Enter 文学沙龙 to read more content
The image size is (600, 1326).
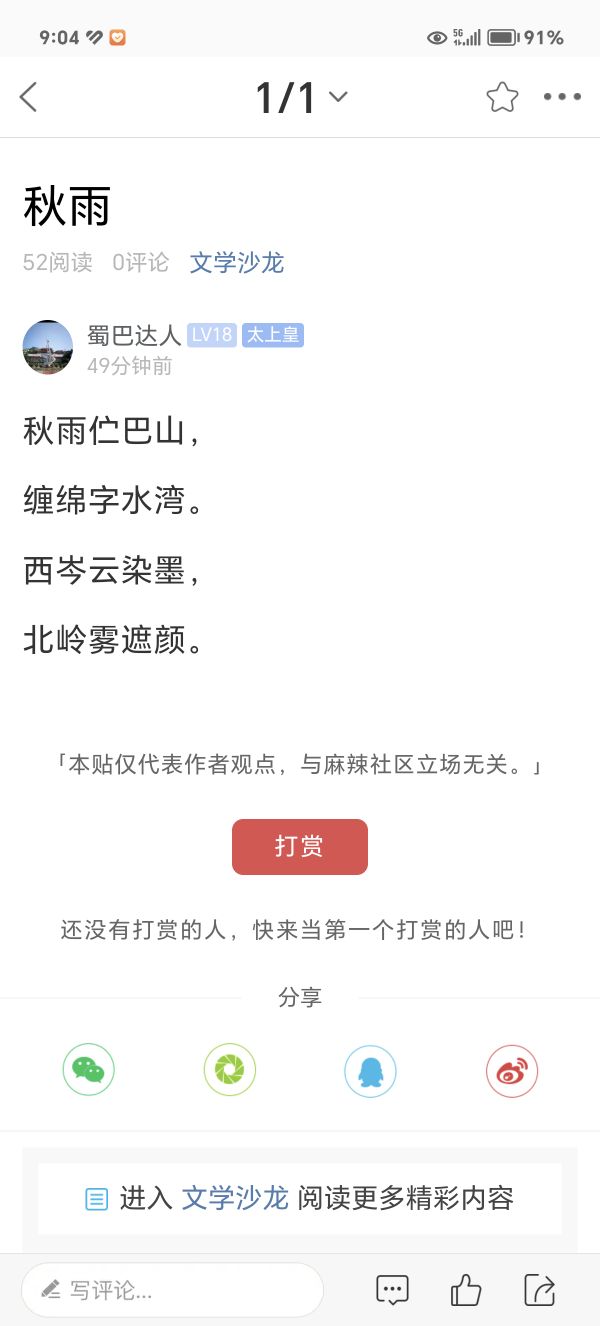pos(300,1198)
